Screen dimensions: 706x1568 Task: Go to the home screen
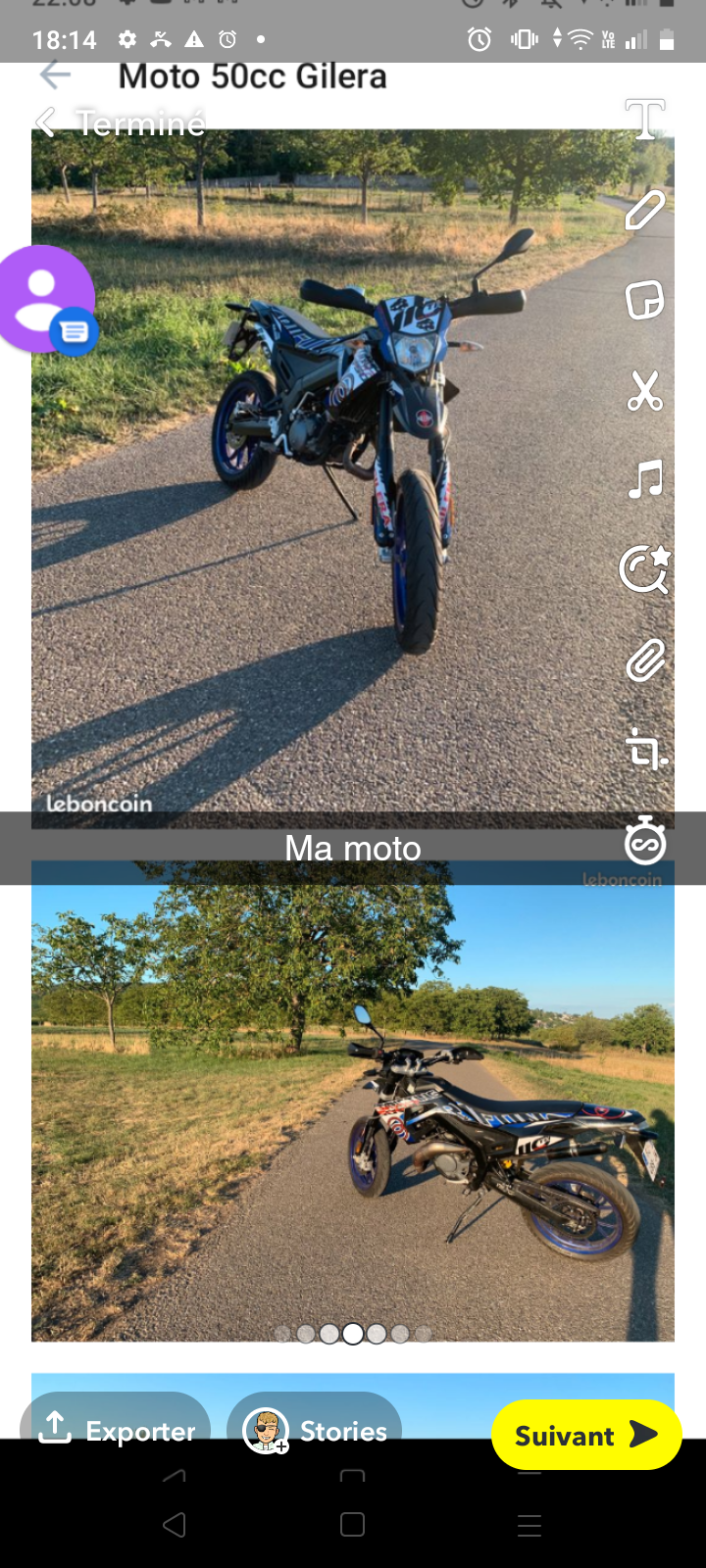pos(353,1524)
